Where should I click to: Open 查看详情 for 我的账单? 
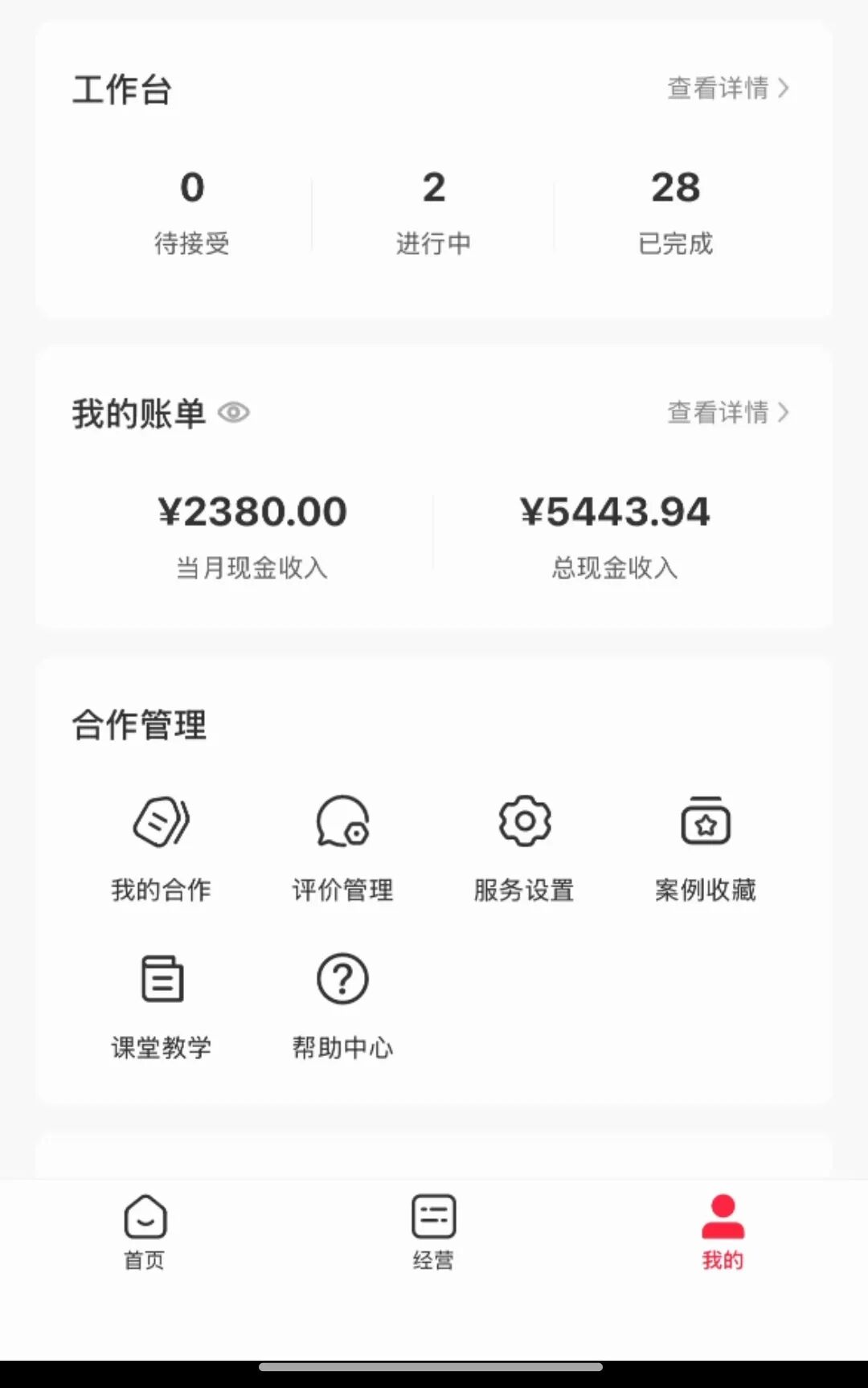coord(727,412)
